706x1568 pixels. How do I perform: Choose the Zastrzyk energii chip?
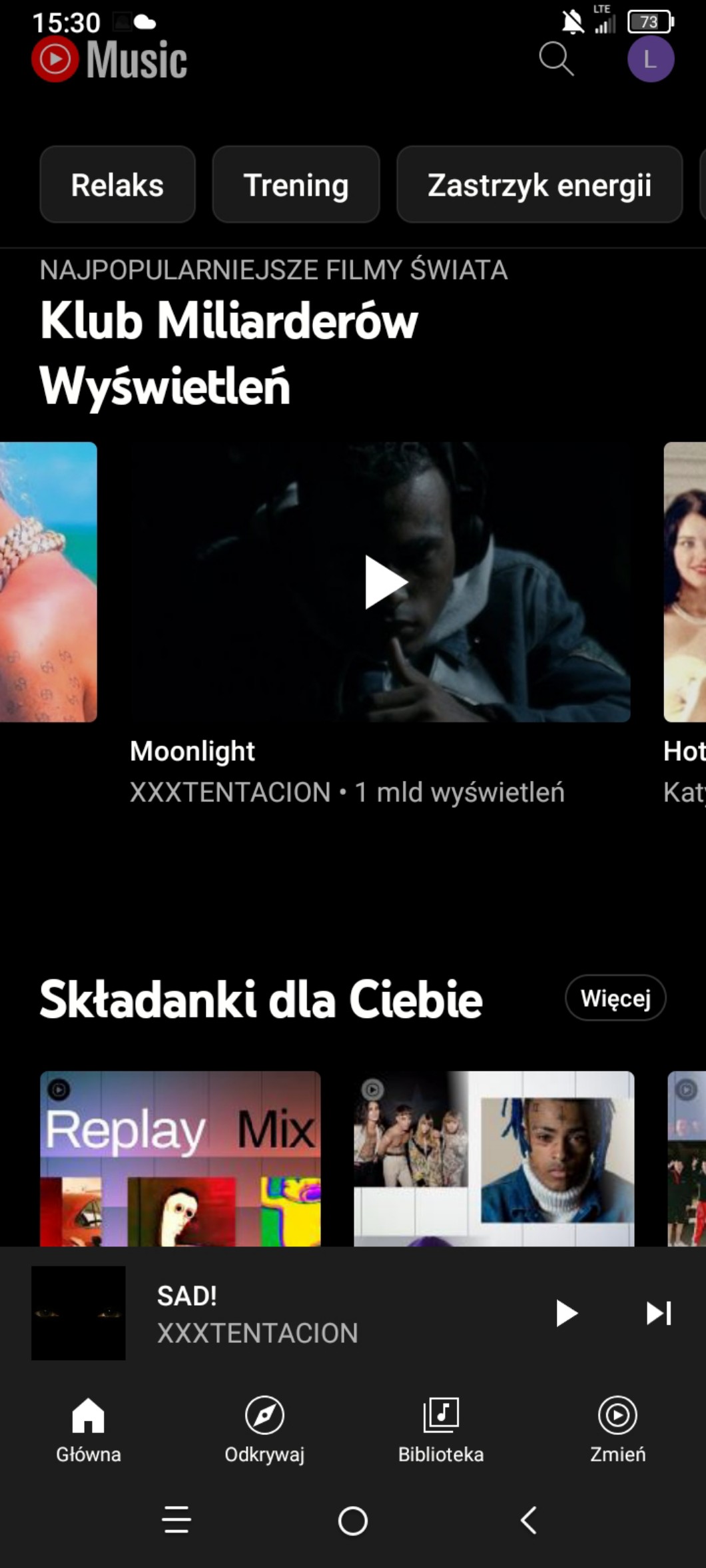point(539,185)
